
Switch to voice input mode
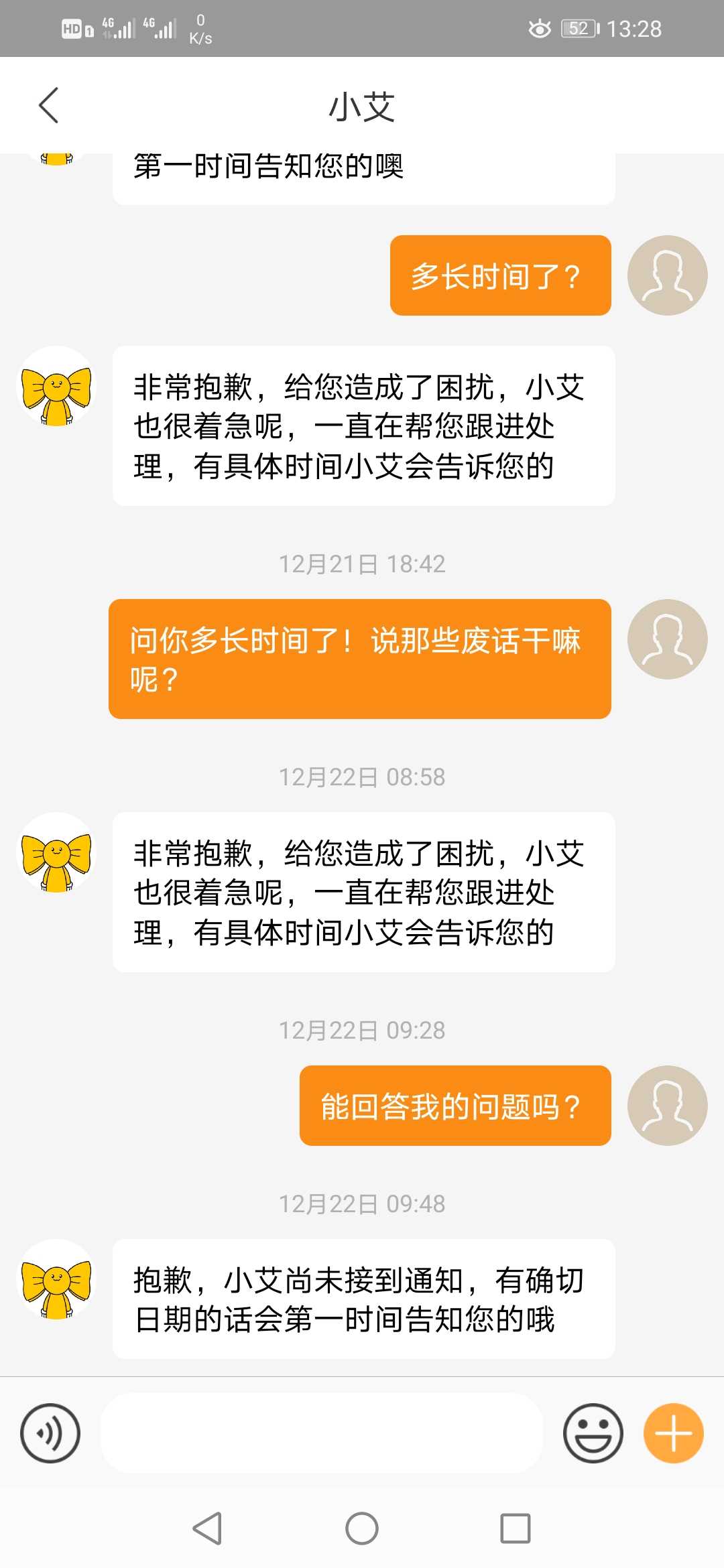click(x=50, y=1433)
